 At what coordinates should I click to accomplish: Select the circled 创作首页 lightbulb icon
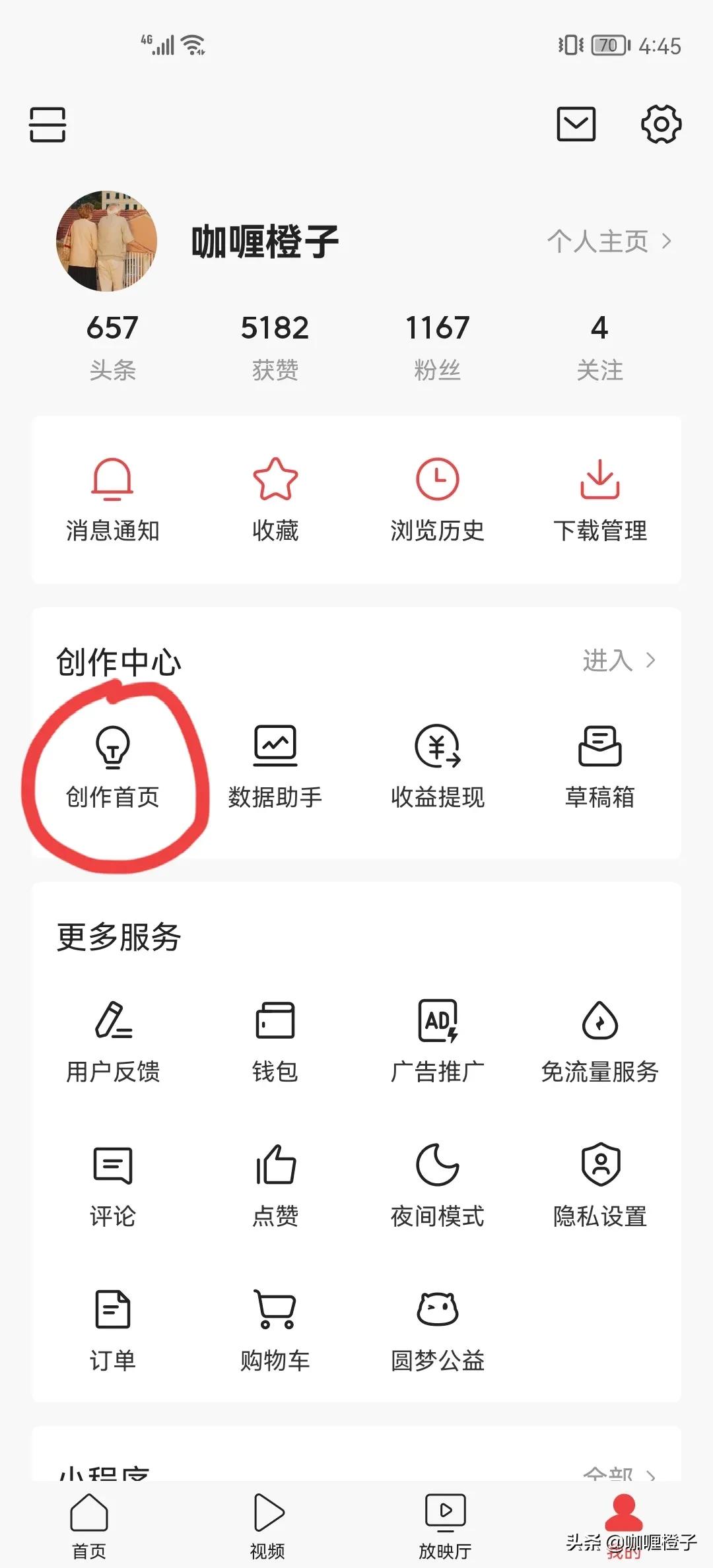pos(112,749)
